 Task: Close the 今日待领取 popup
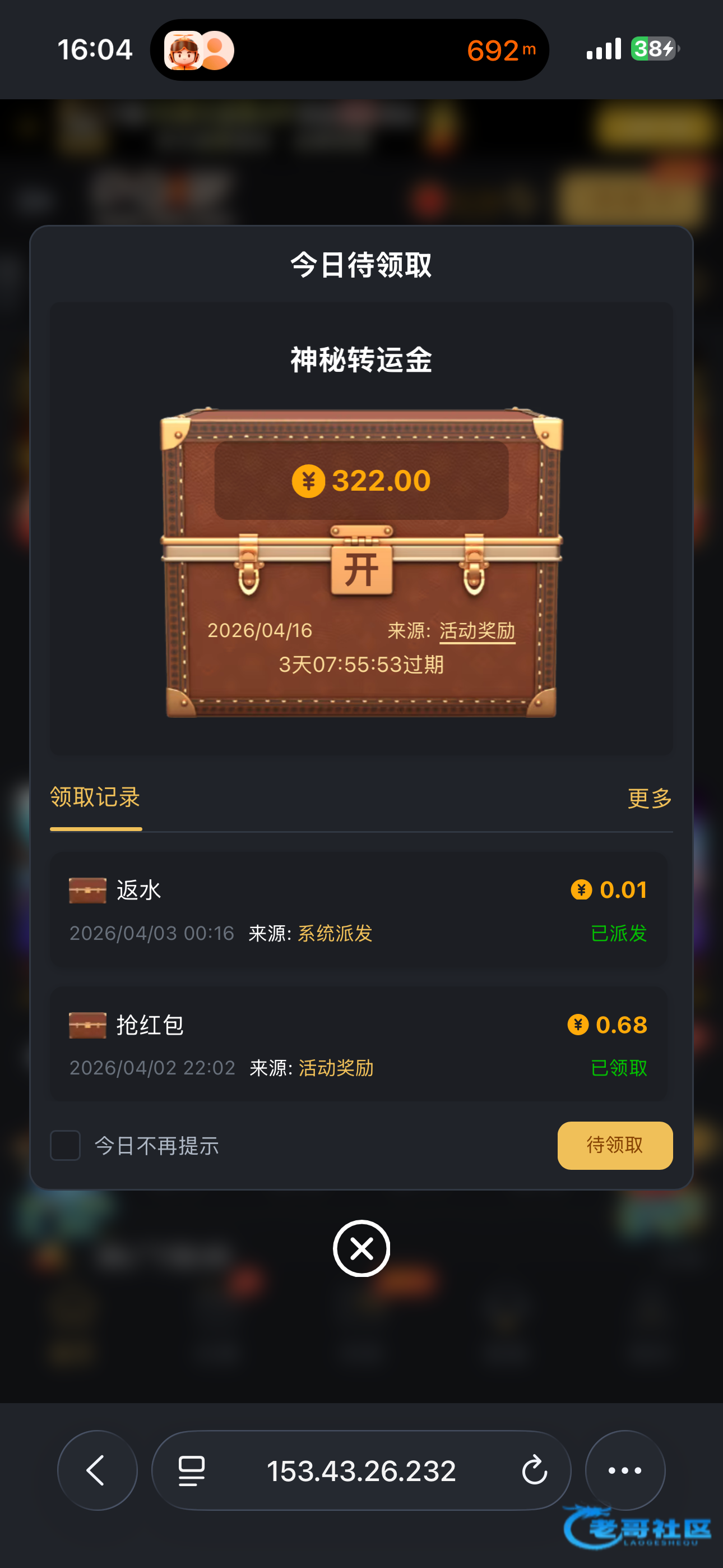[x=361, y=1248]
